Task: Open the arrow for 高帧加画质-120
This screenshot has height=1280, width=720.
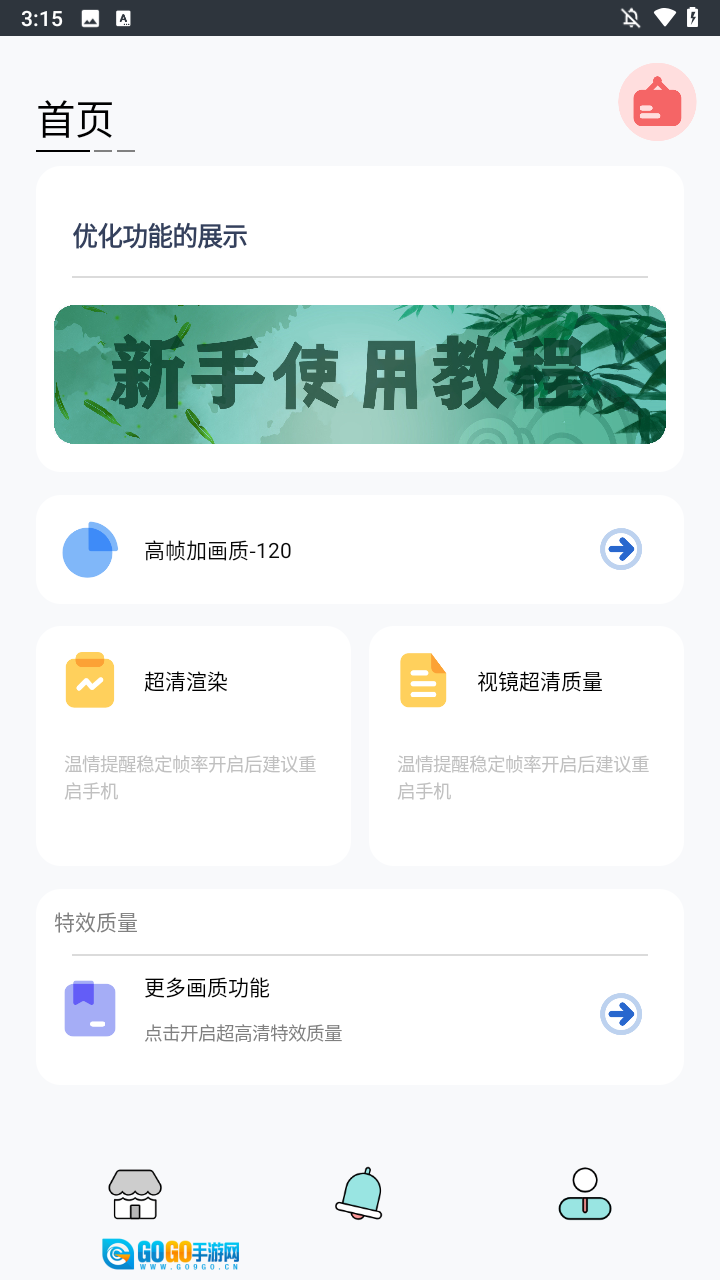Action: pos(621,549)
